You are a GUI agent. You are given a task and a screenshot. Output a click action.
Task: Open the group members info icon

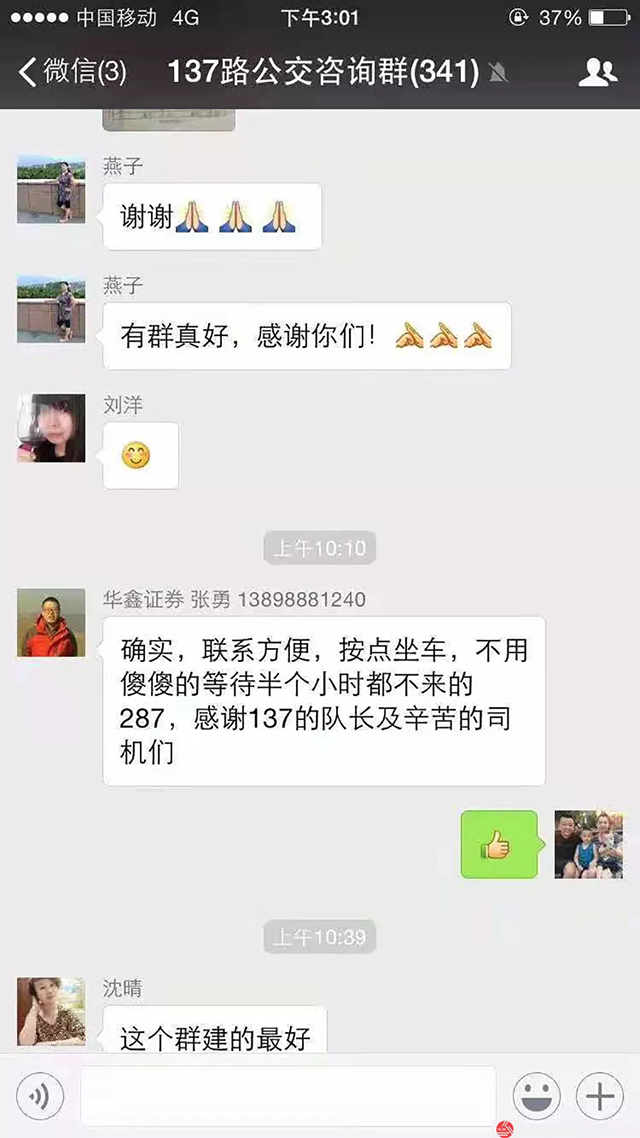pyautogui.click(x=598, y=72)
